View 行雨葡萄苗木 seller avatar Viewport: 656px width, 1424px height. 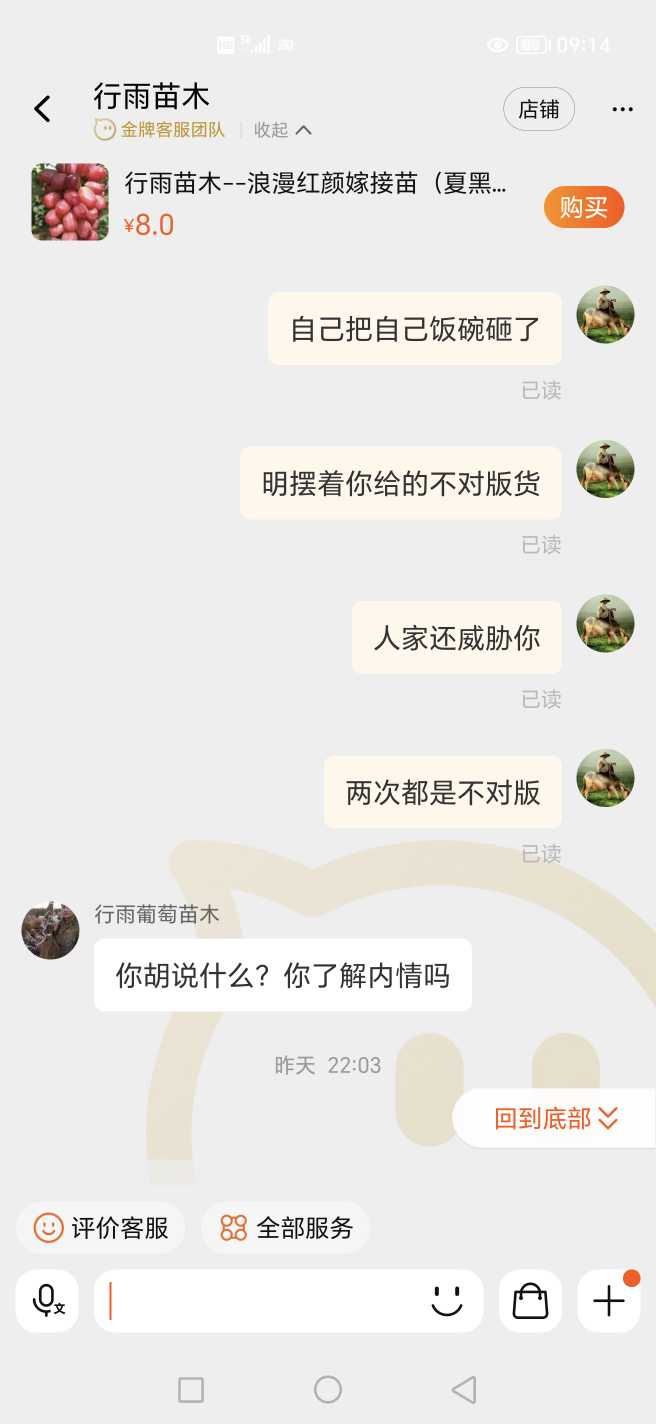click(x=50, y=930)
